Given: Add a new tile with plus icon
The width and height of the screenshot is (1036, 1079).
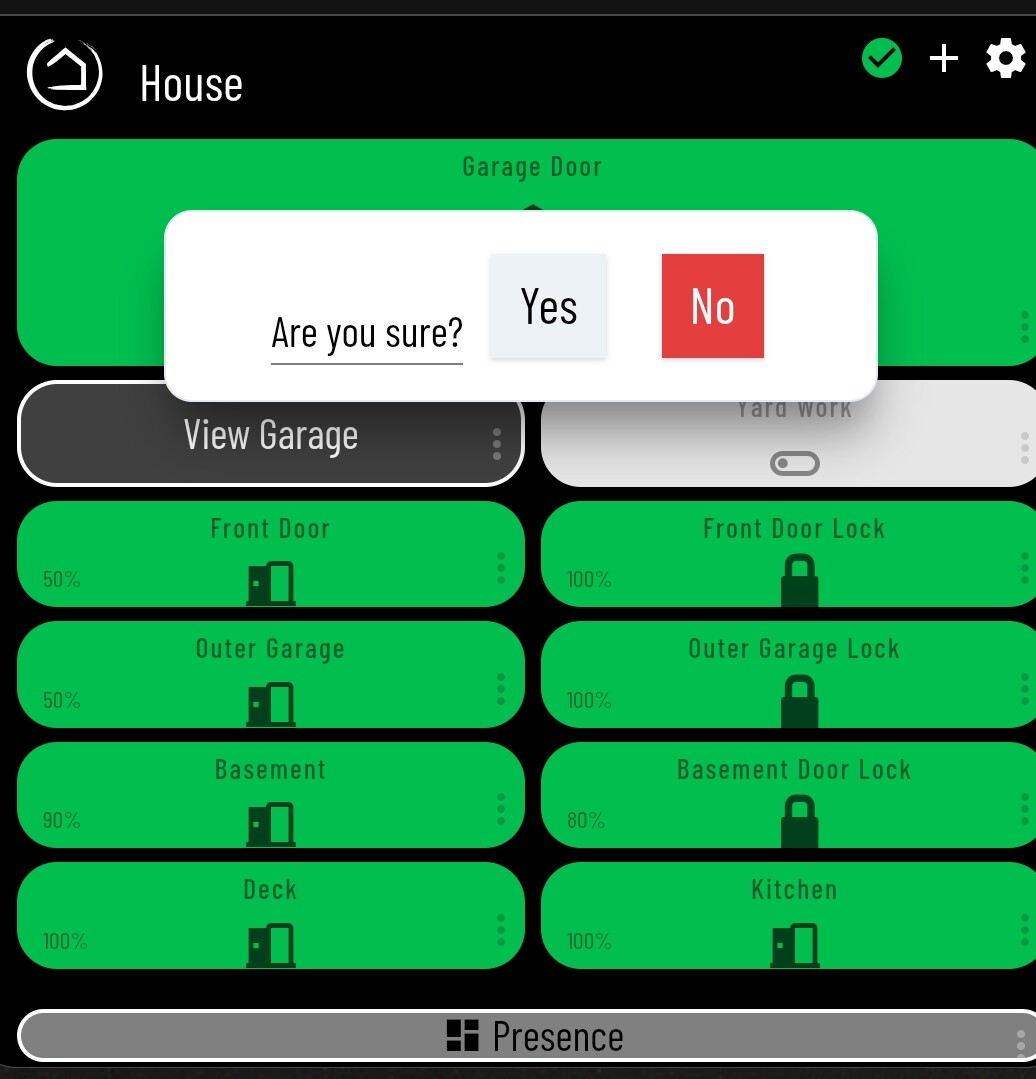Looking at the screenshot, I should [x=943, y=60].
